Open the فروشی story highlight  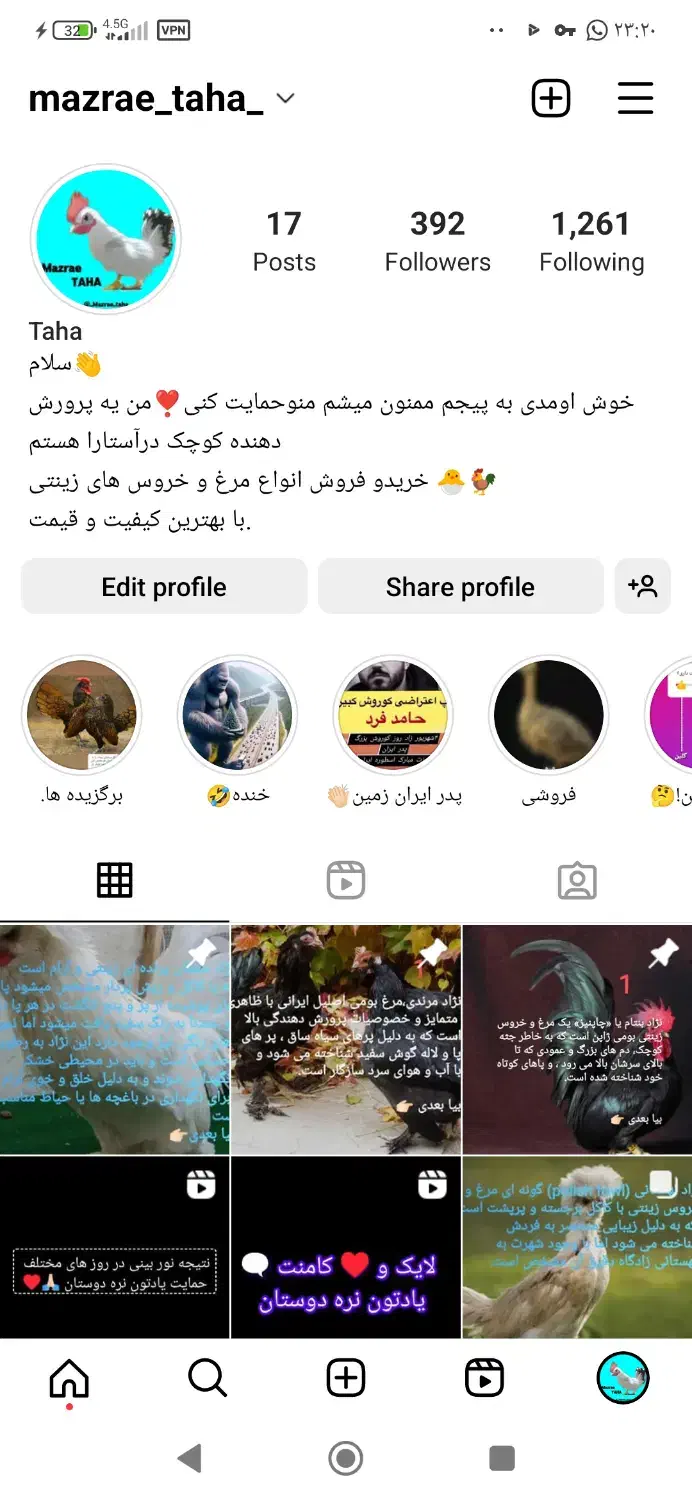click(549, 716)
